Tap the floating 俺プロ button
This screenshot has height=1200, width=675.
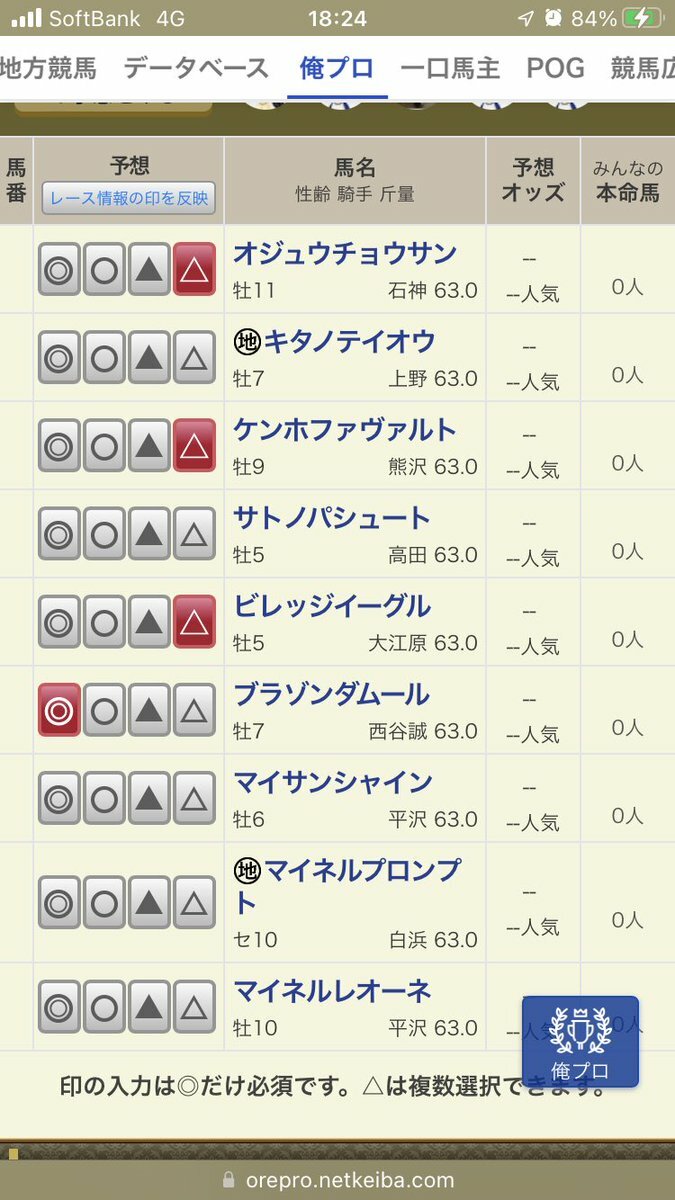(x=580, y=1041)
